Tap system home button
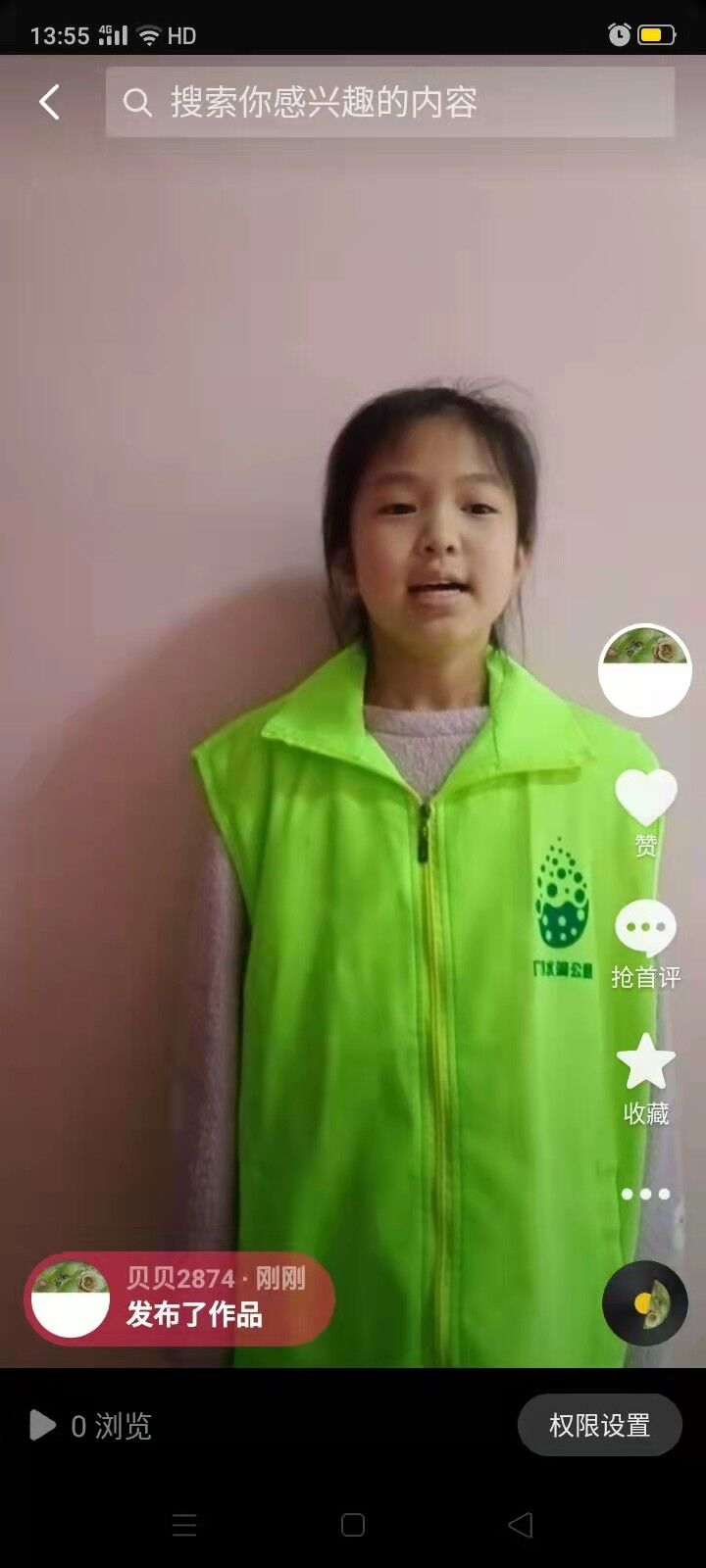The width and height of the screenshot is (706, 1568). [353, 1525]
